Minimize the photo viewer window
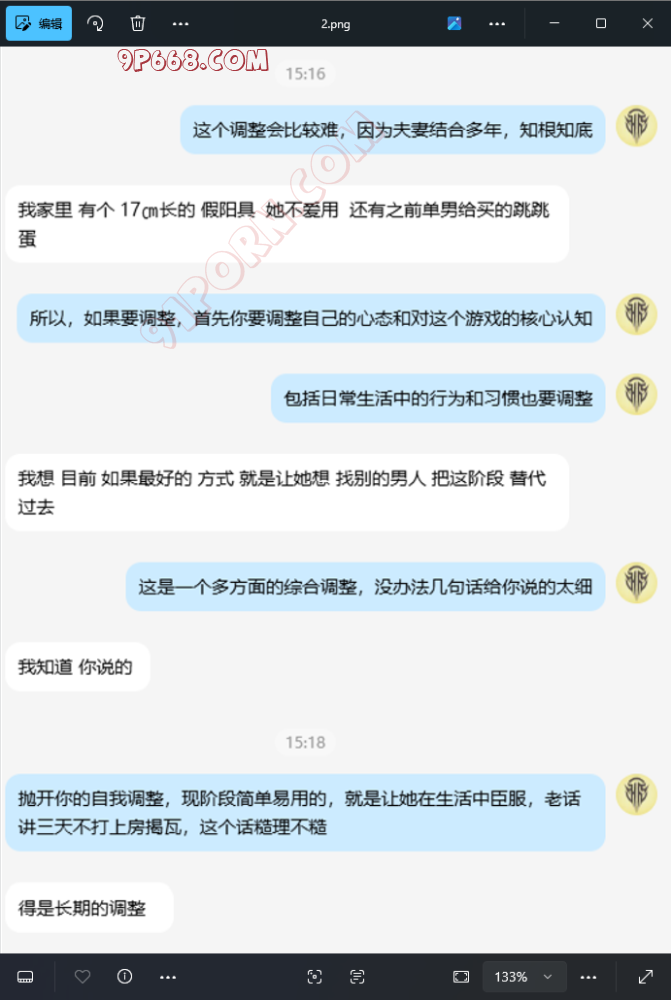671x1000 pixels. 553,23
